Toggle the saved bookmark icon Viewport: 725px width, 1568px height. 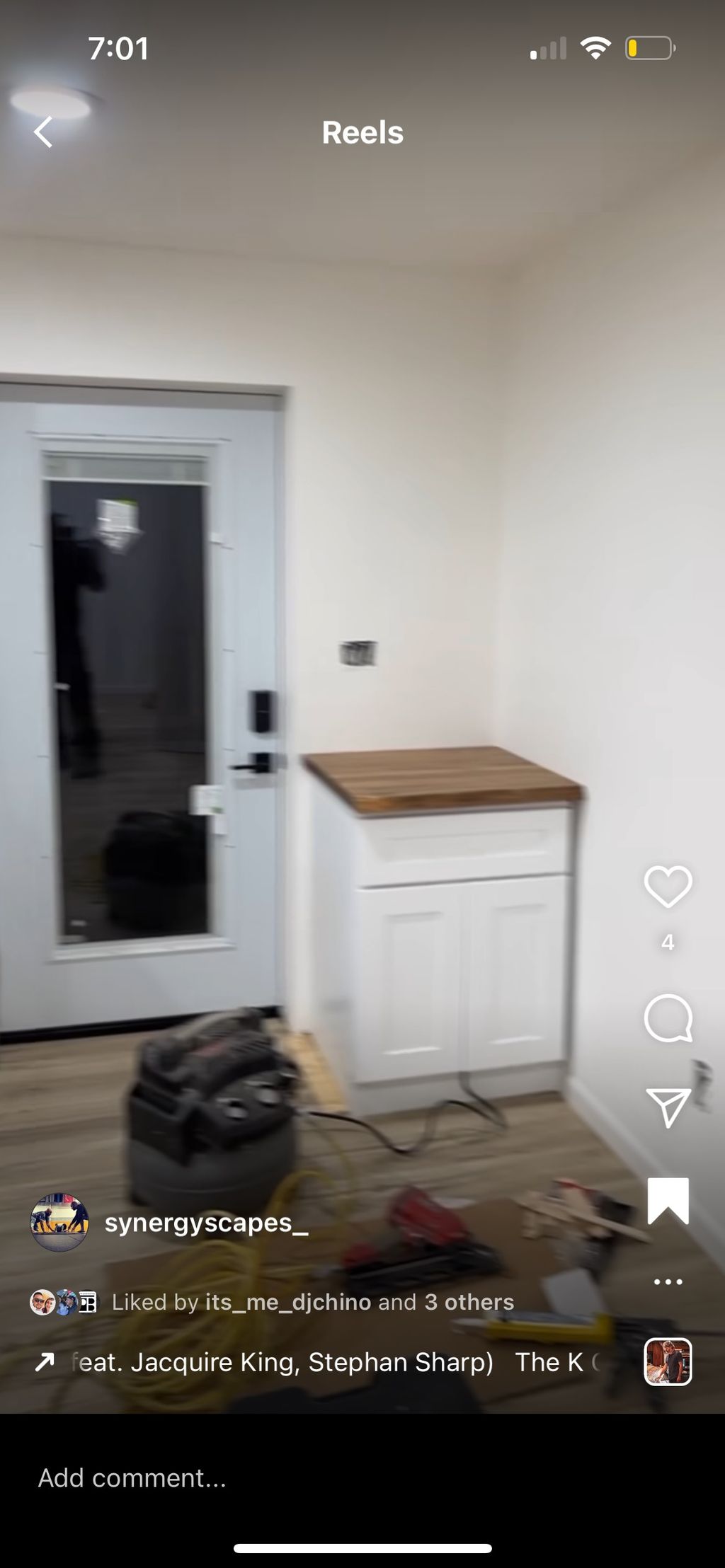click(x=668, y=1201)
